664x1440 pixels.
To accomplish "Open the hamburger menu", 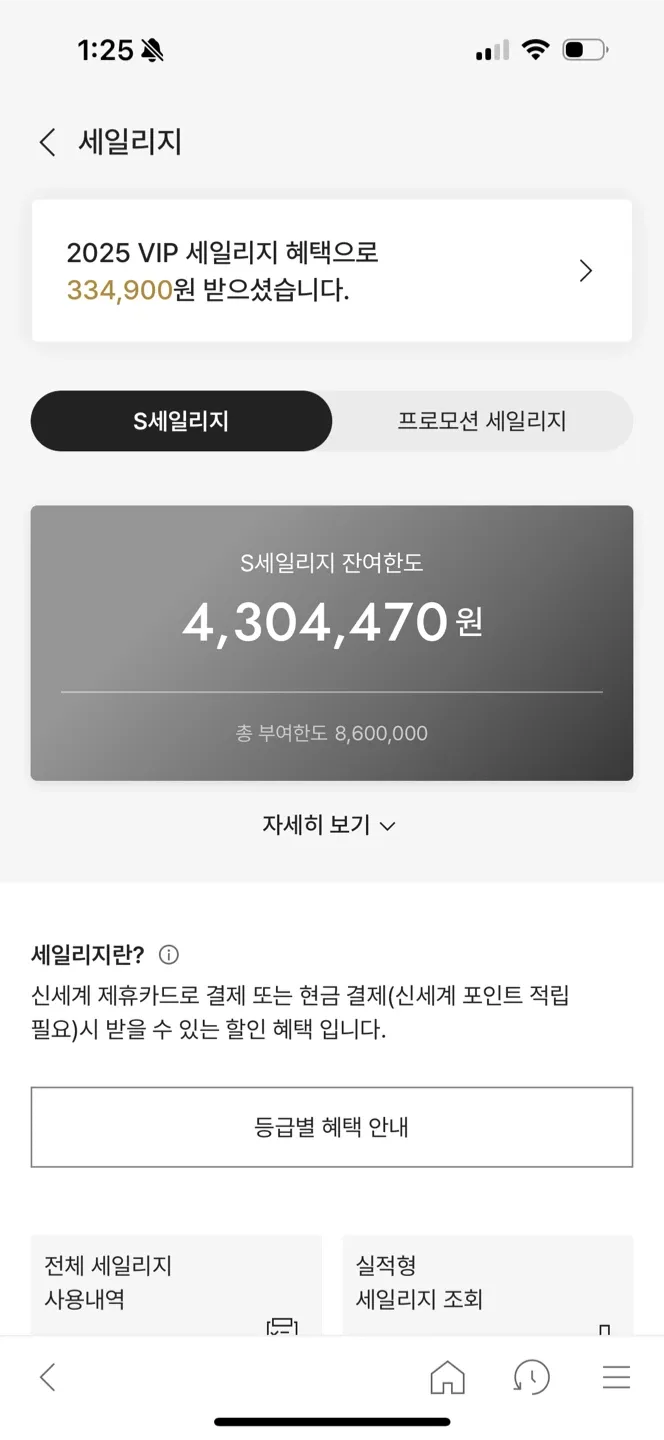I will 616,1377.
